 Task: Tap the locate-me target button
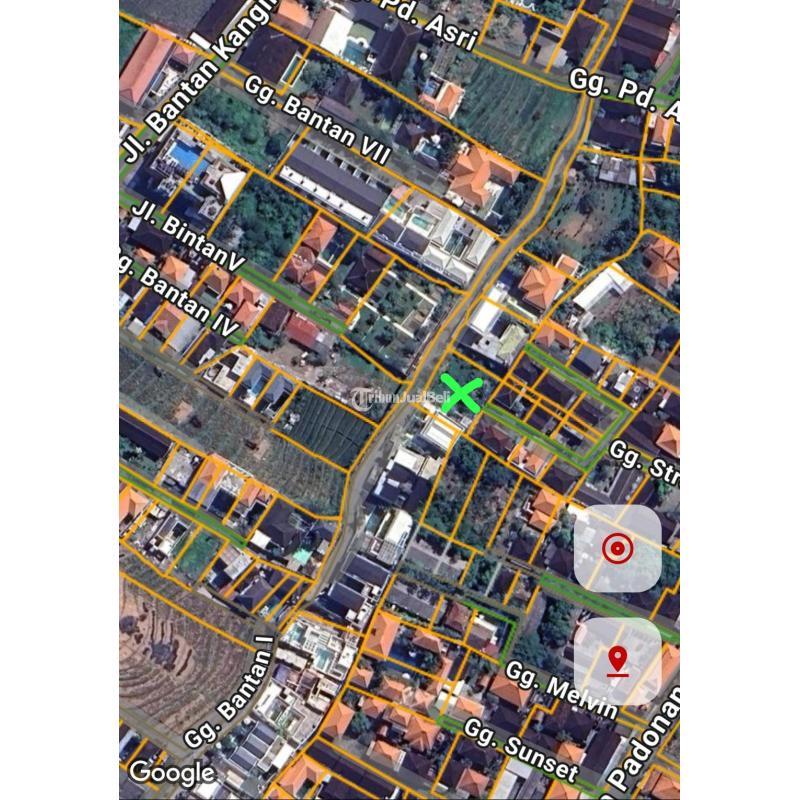617,548
